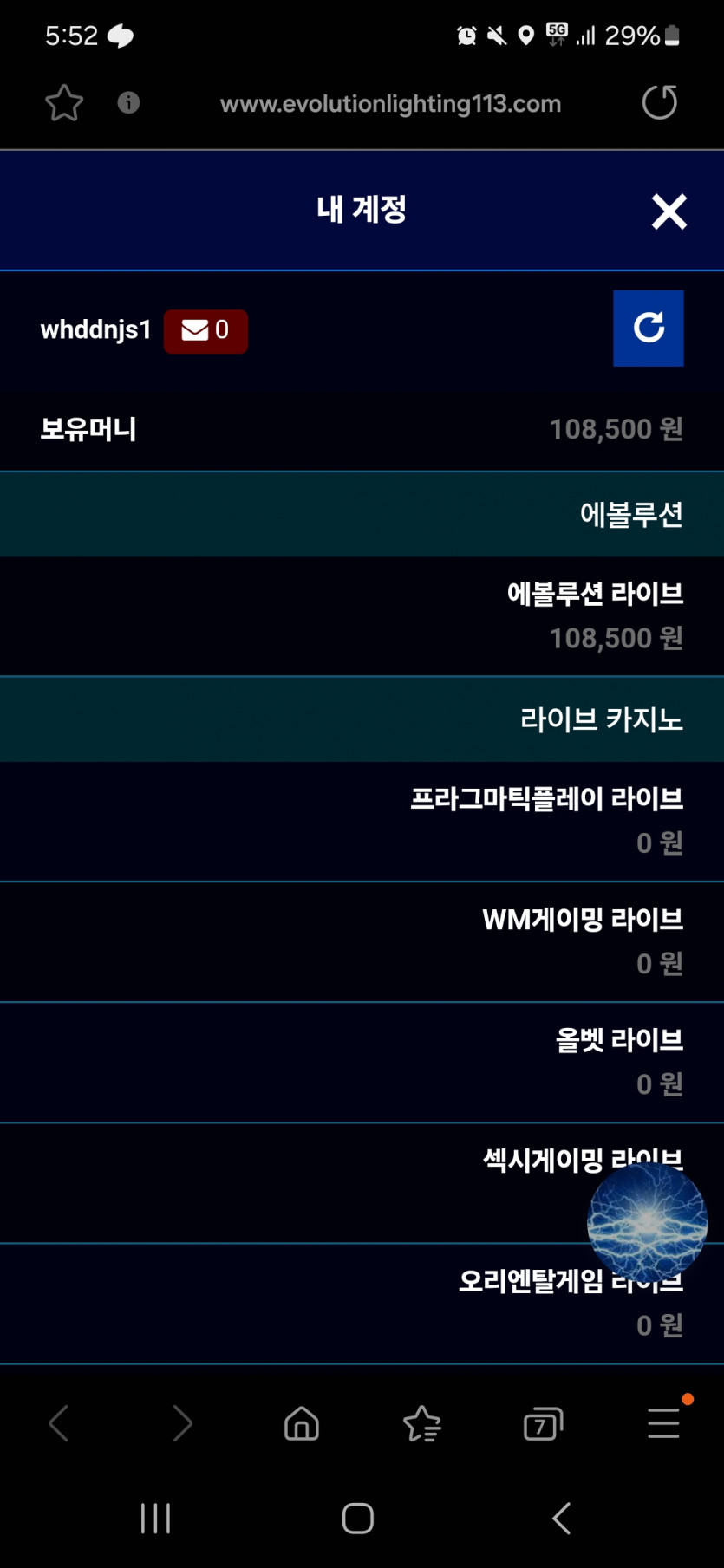Bookmark this page with the star icon
Screen dimensions: 724x1568
[x=64, y=103]
